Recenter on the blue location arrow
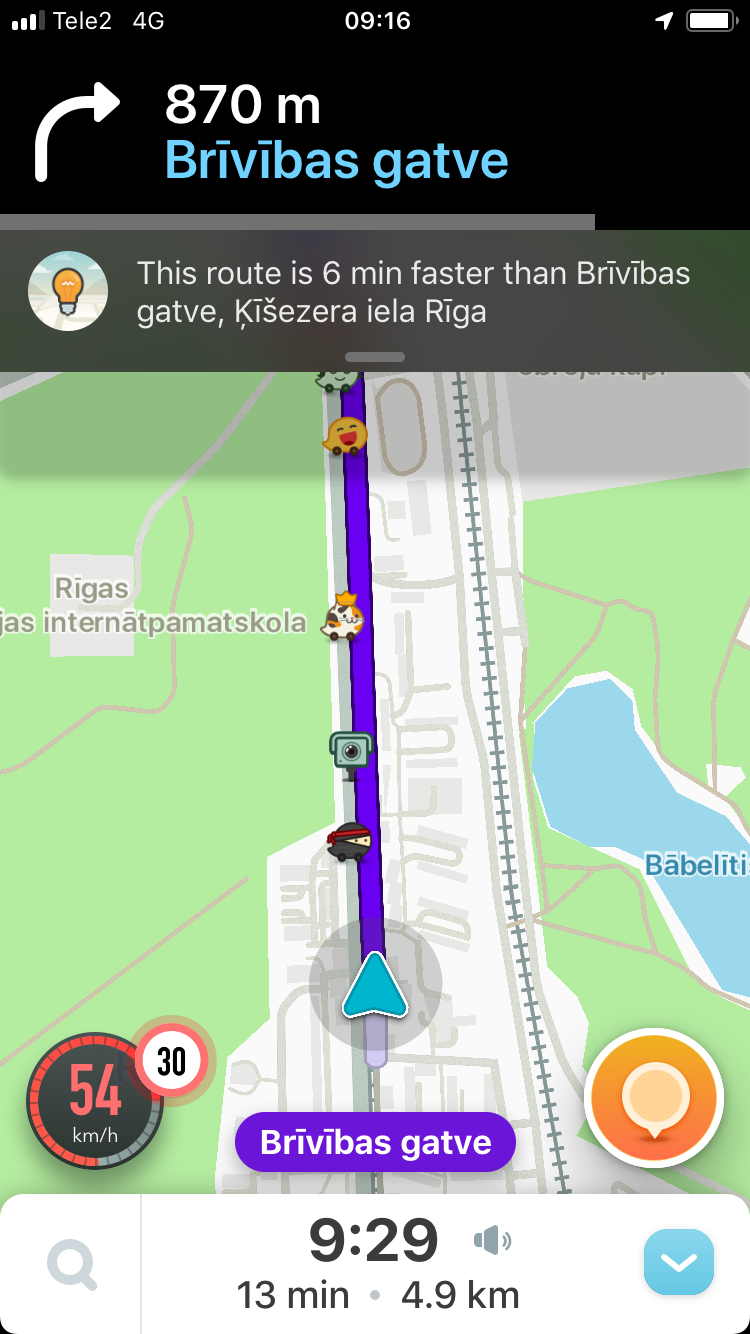 pos(375,985)
